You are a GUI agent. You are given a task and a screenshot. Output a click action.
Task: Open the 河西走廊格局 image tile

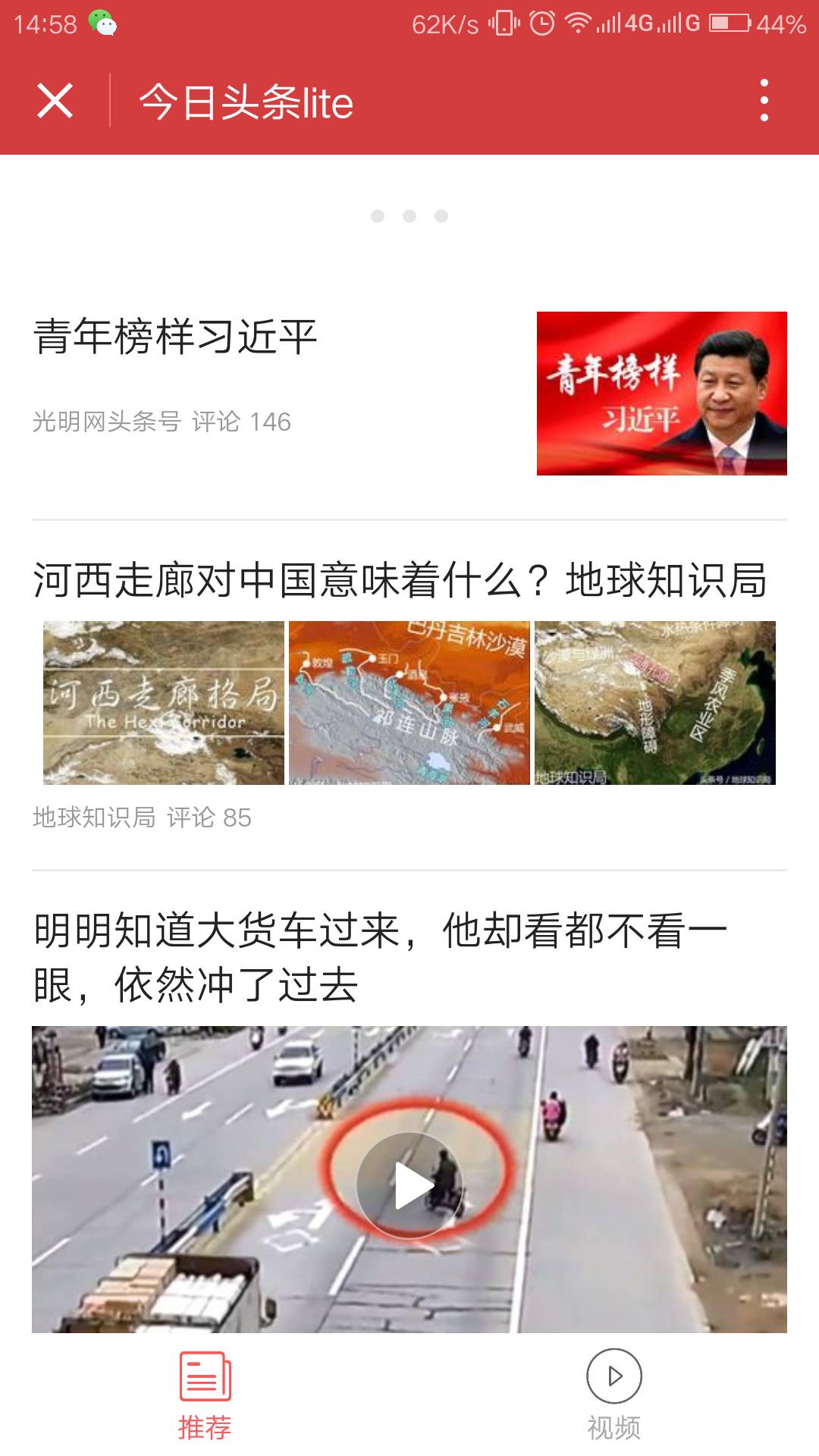click(x=164, y=702)
